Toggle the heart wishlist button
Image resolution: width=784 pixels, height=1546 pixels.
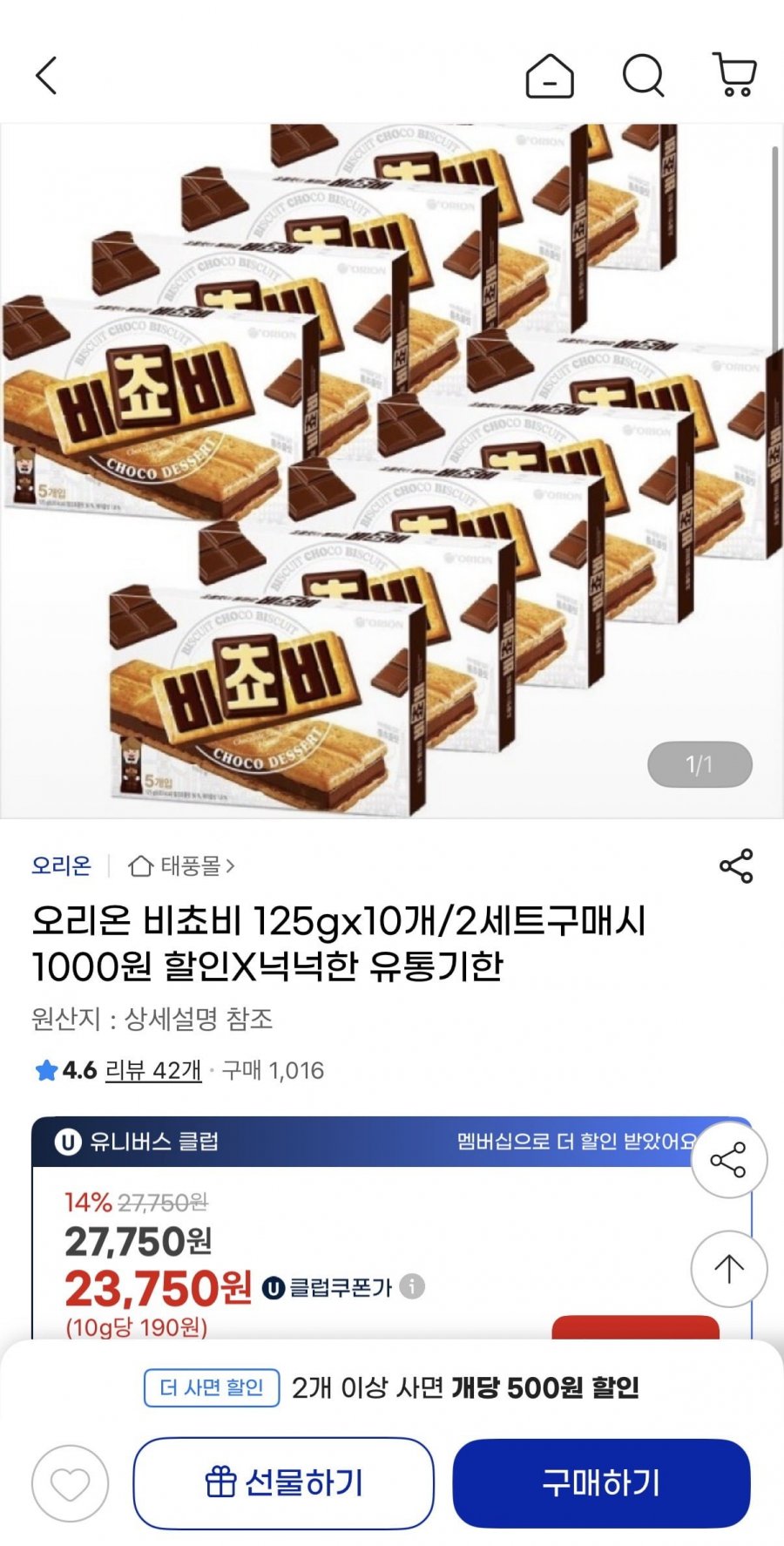click(x=66, y=1483)
